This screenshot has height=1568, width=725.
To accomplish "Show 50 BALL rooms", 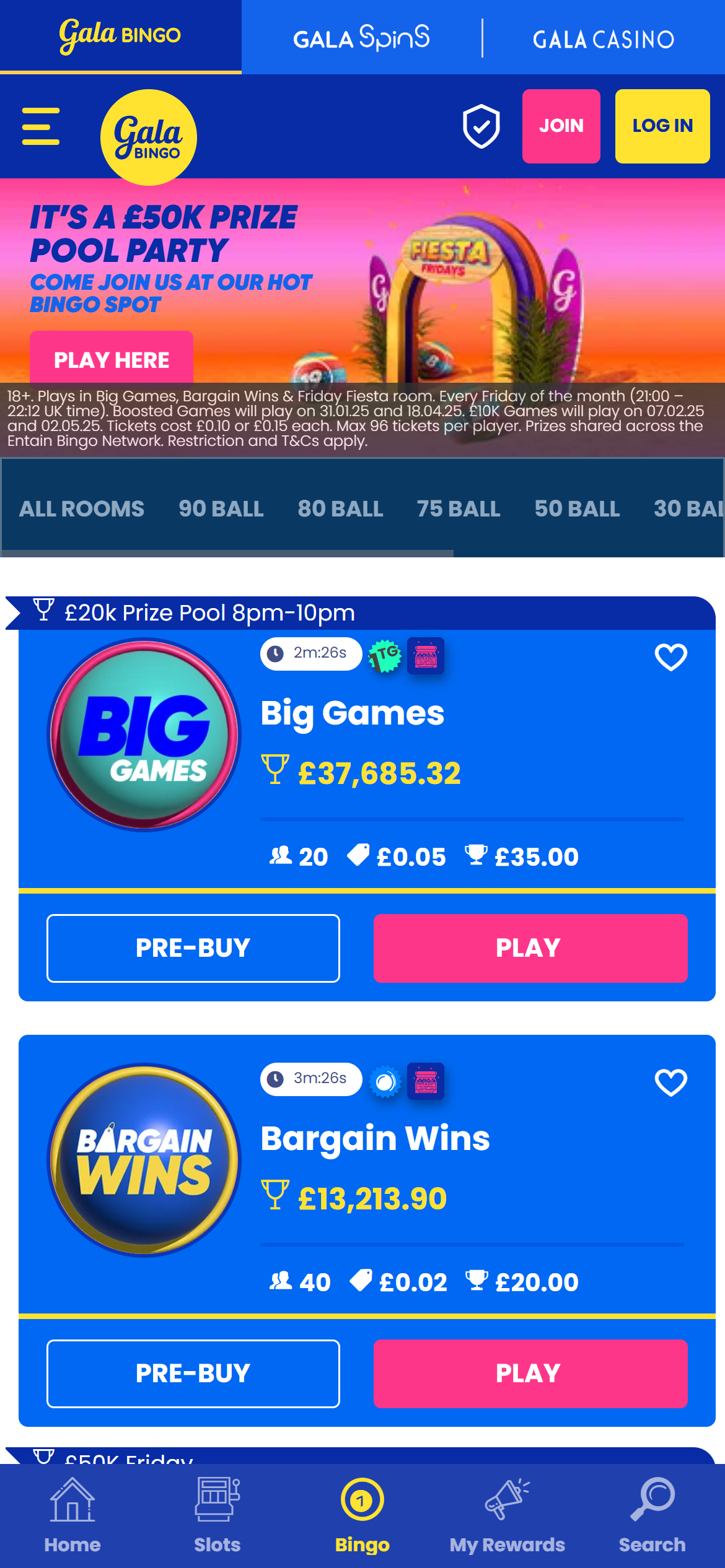I will click(577, 508).
